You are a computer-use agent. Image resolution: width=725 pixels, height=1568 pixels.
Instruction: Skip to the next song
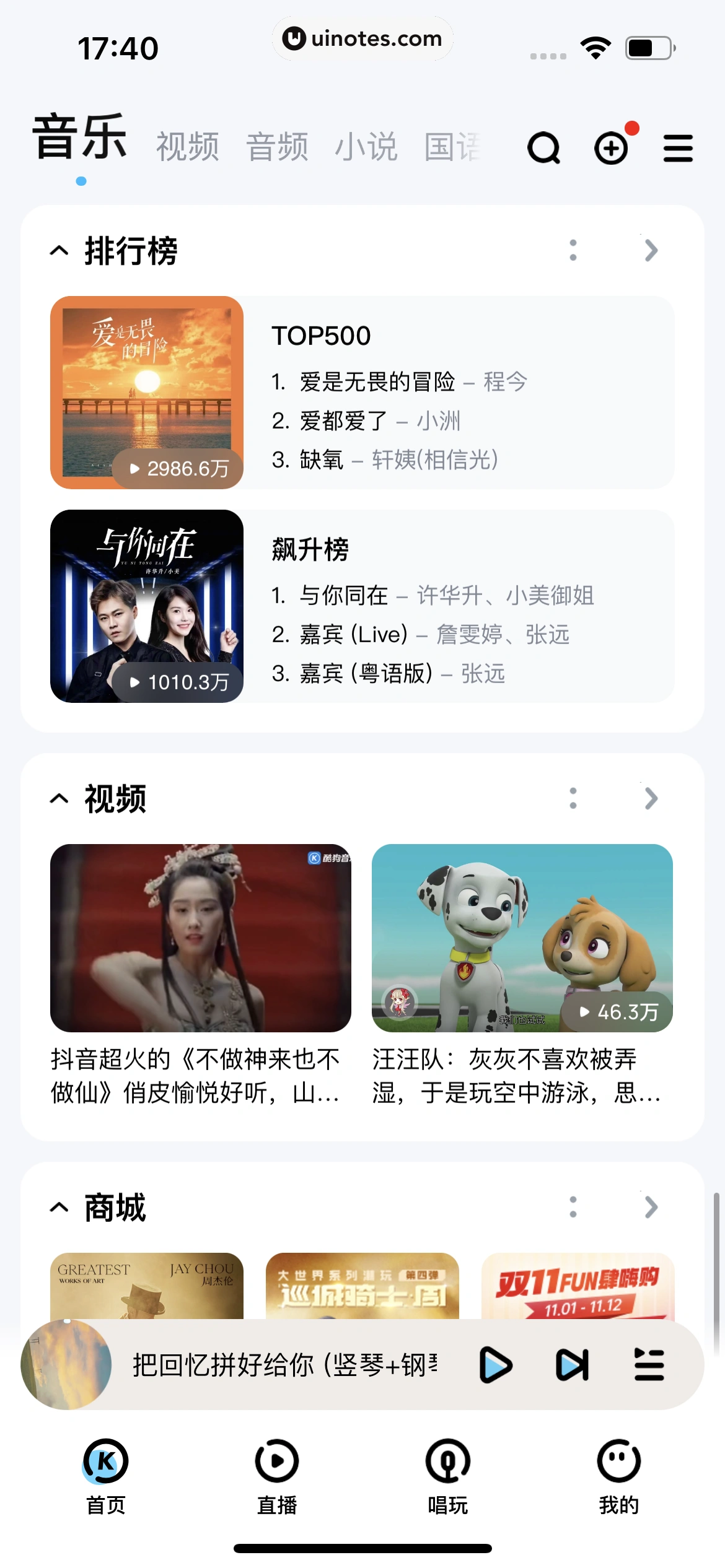coord(572,1365)
